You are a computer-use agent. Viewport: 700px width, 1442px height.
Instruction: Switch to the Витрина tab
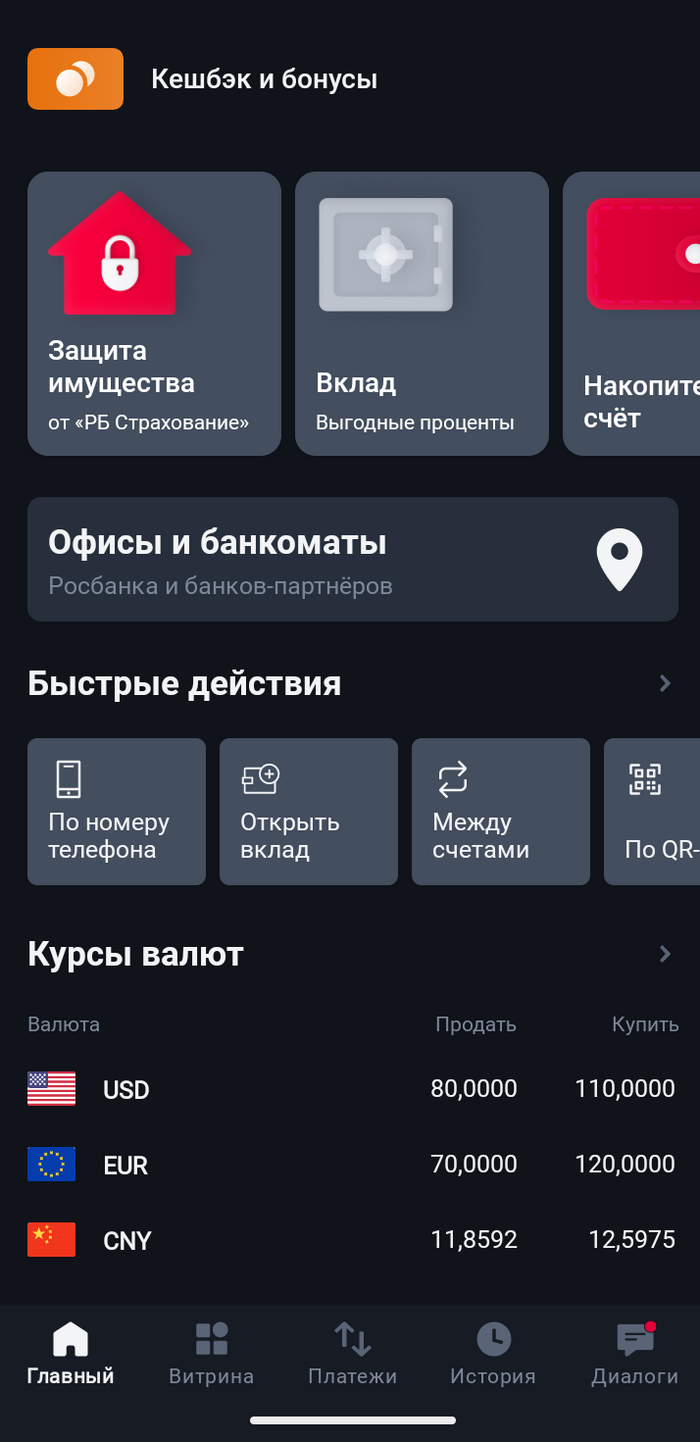click(211, 1354)
